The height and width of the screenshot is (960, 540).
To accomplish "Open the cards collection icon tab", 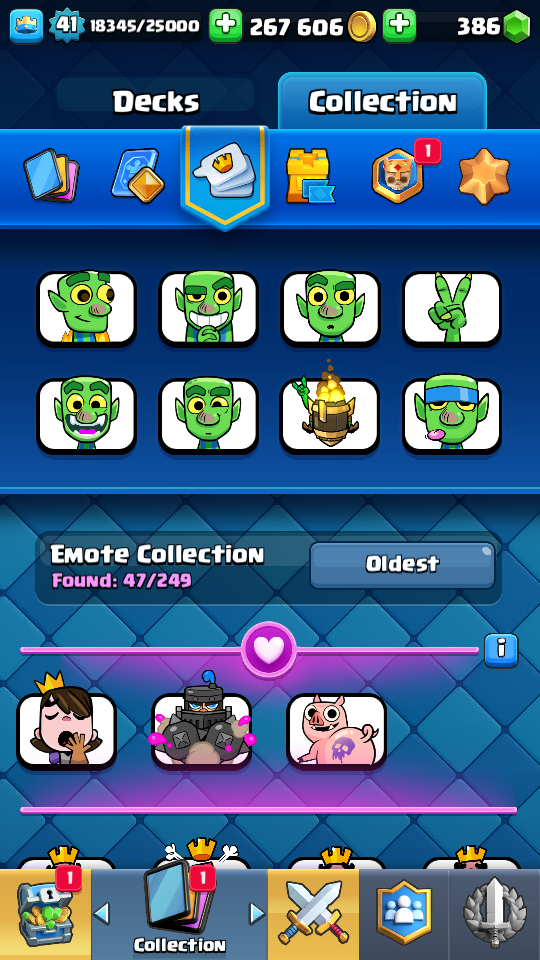I will click(51, 175).
